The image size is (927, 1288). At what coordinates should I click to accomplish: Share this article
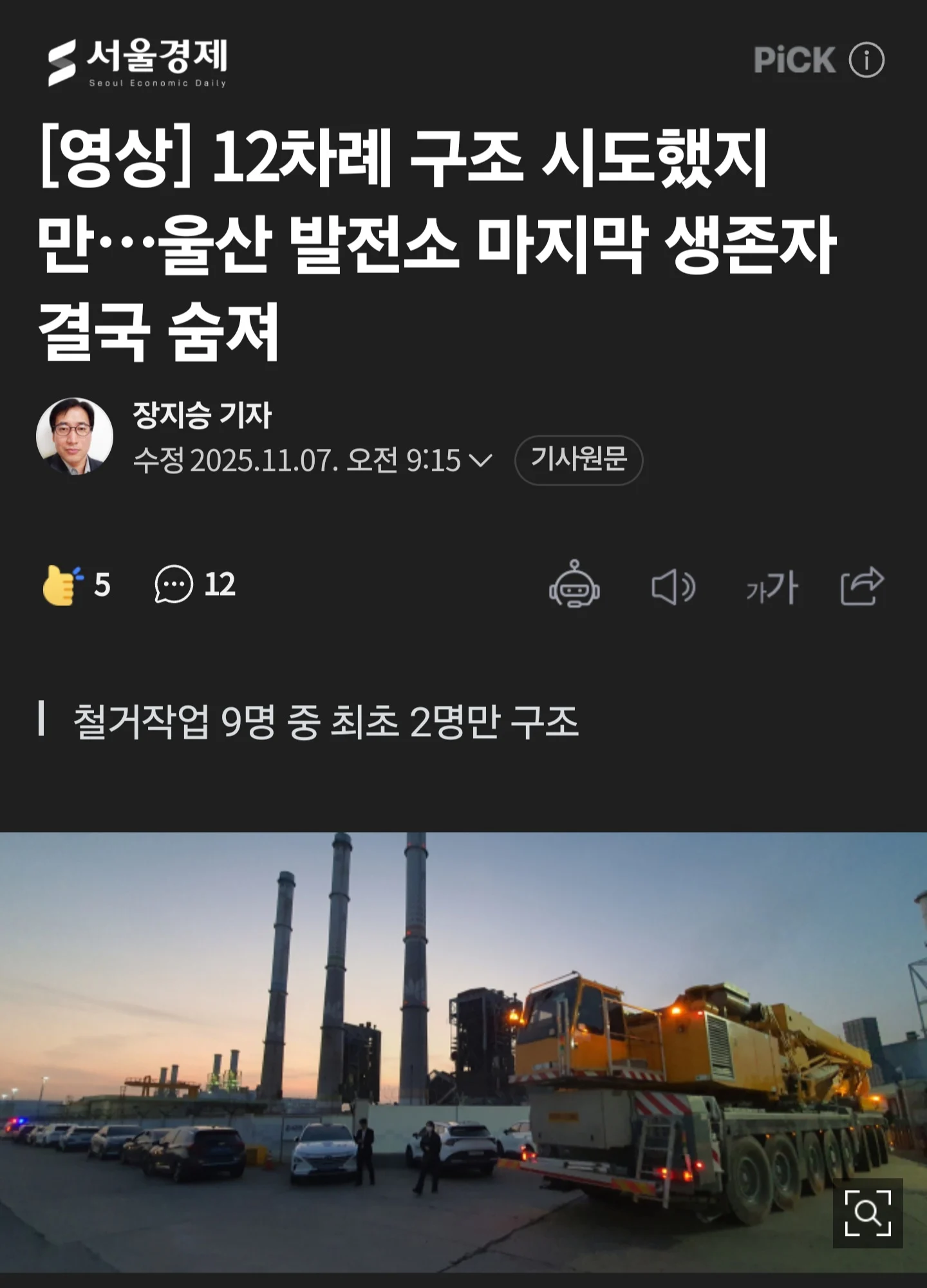tap(862, 586)
